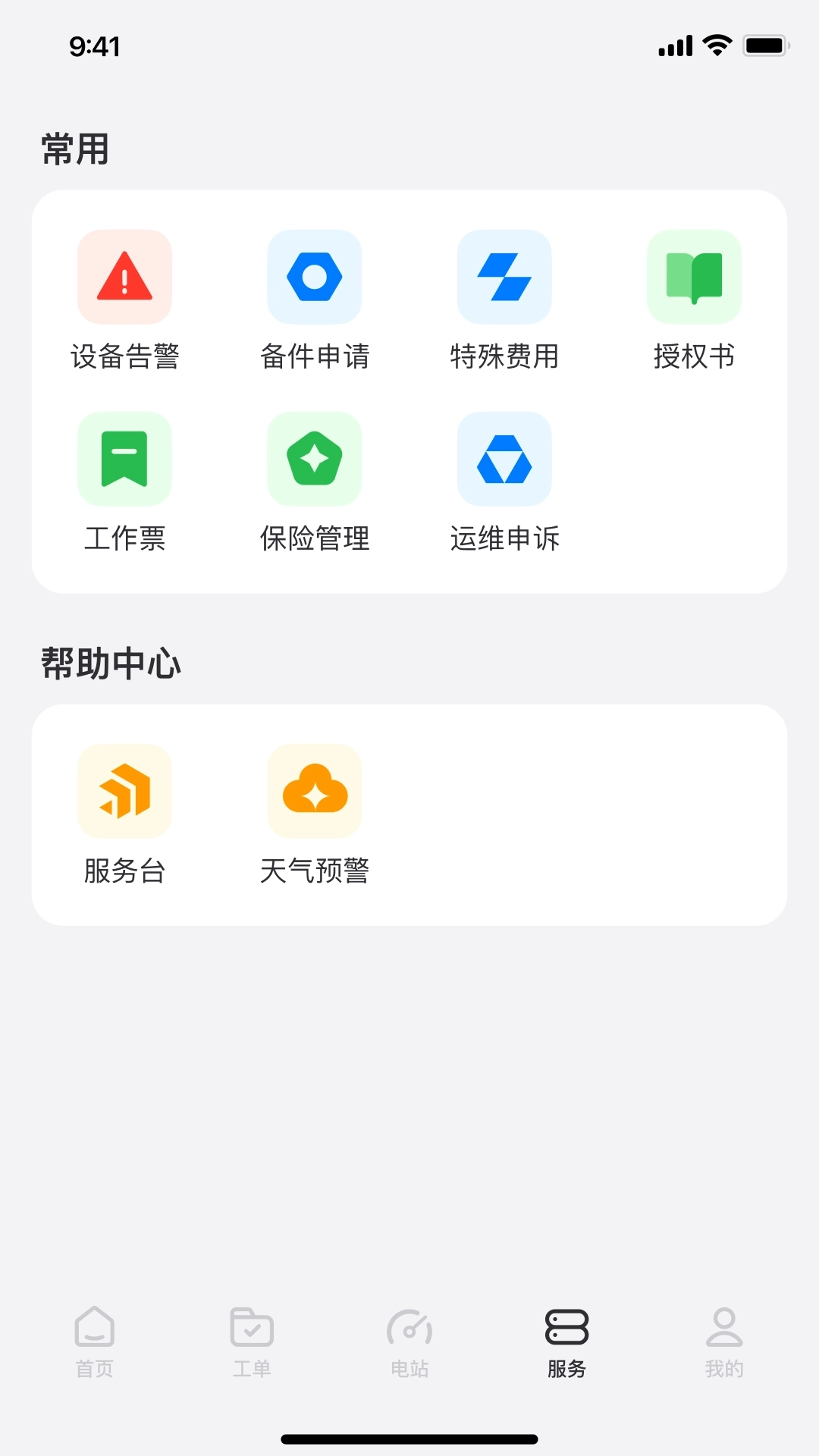Tap the 授权书 authorization book icon
This screenshot has width=819, height=1456.
695,276
